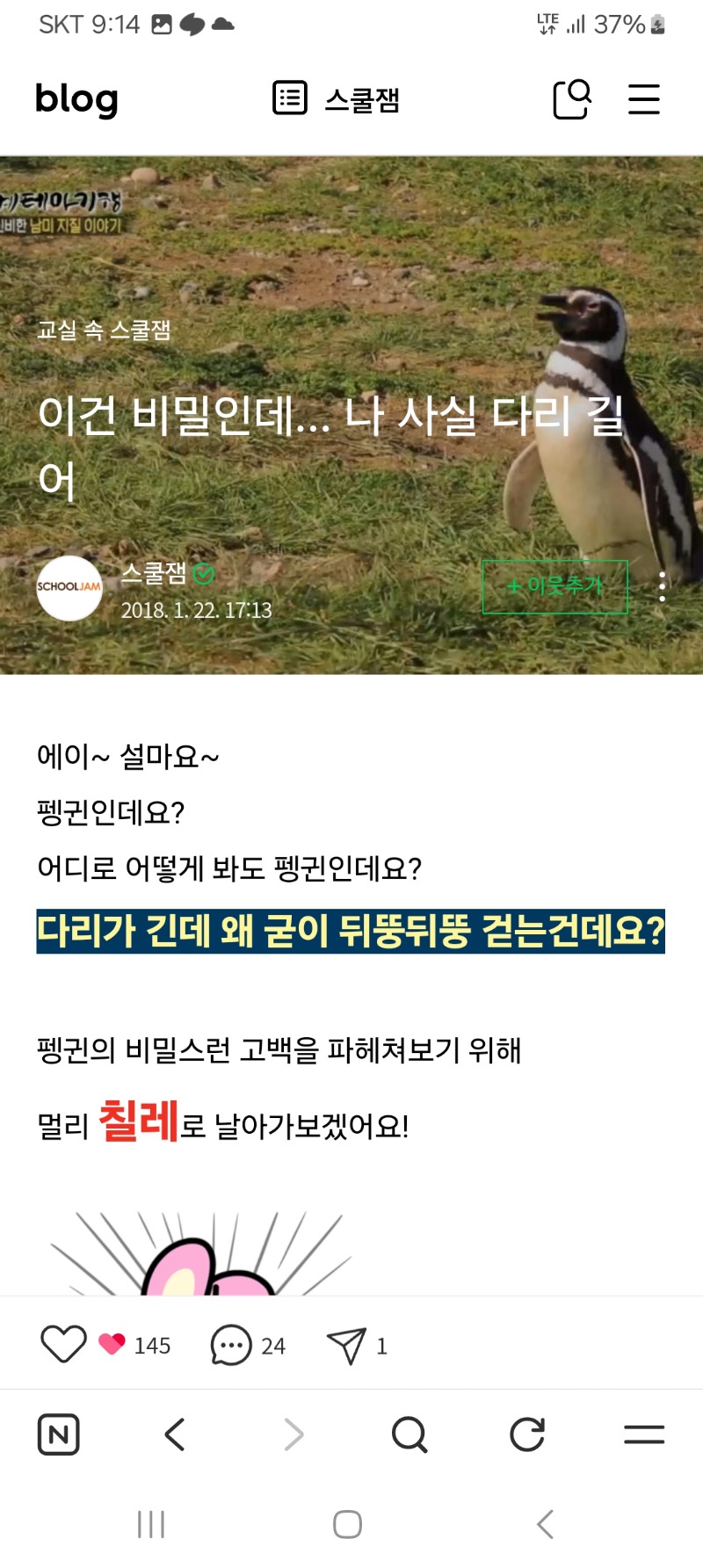This screenshot has width=703, height=1568.
Task: Open the Naver blog home logo
Action: click(76, 99)
